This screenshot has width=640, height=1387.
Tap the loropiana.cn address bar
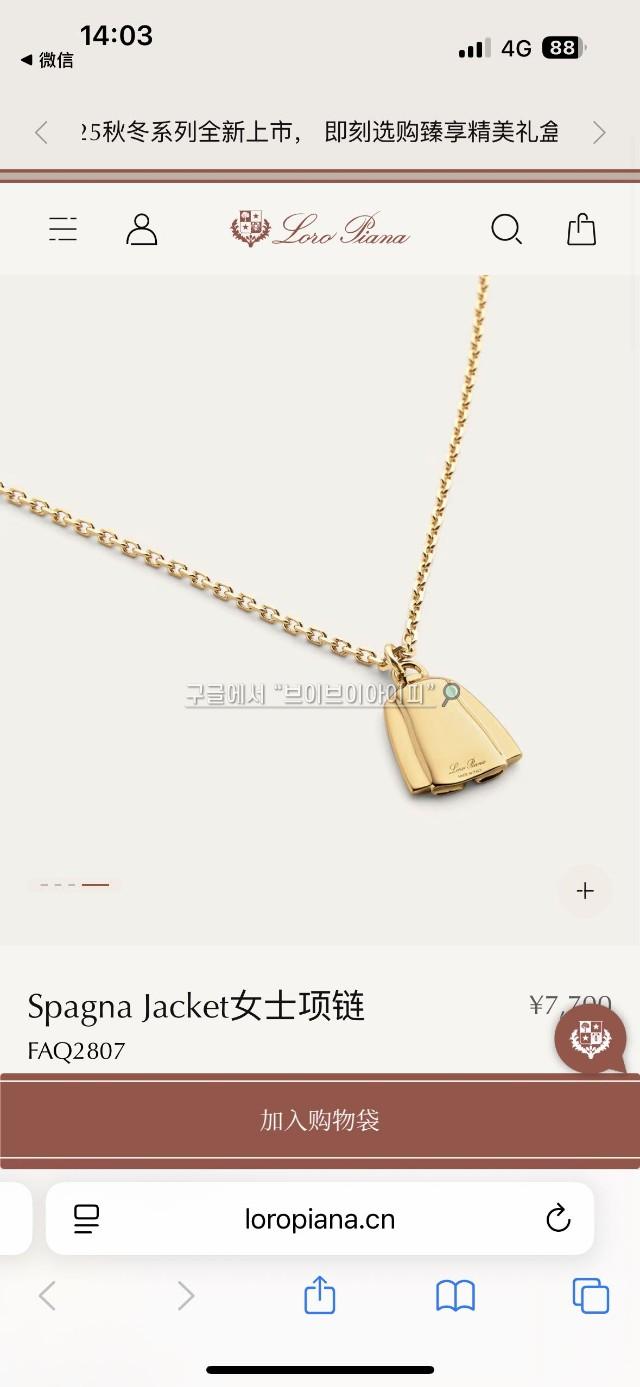(x=320, y=1219)
